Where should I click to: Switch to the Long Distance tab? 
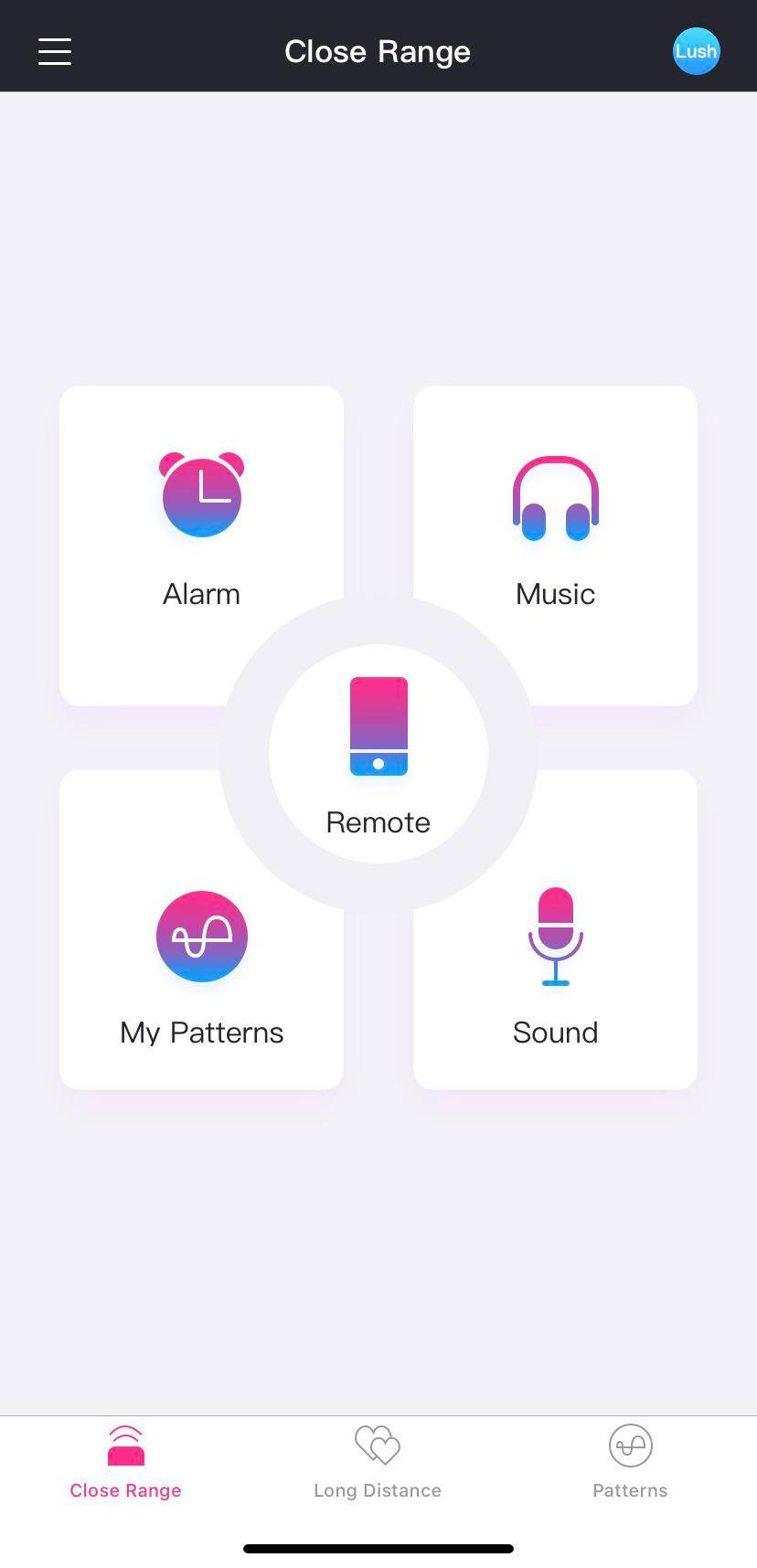tap(378, 1462)
